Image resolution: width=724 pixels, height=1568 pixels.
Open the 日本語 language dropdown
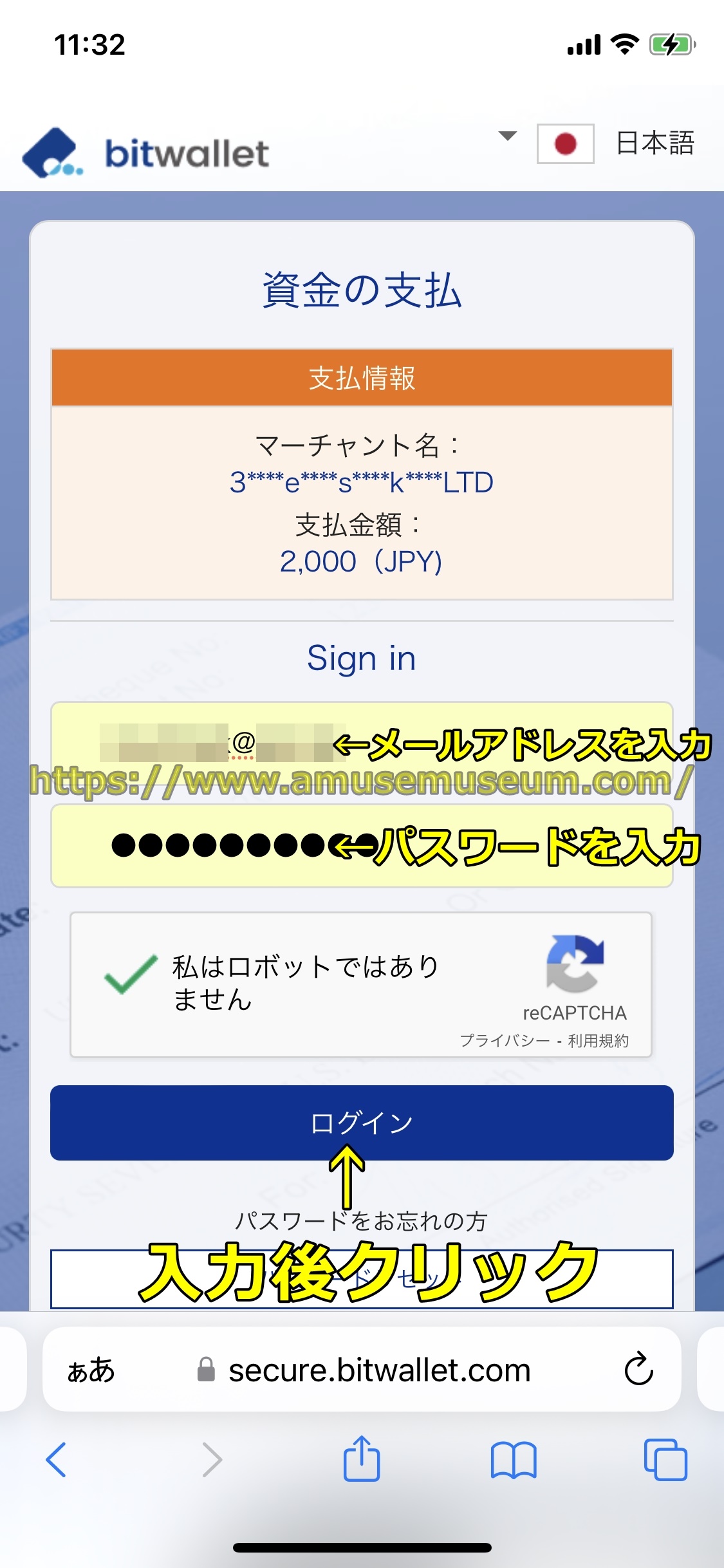click(599, 143)
